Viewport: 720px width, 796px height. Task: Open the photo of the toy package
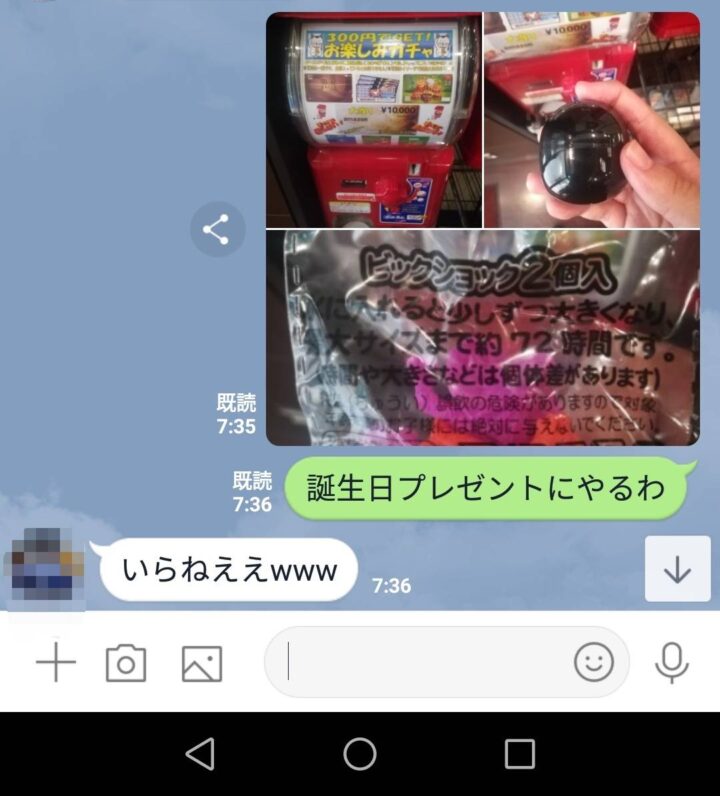483,338
